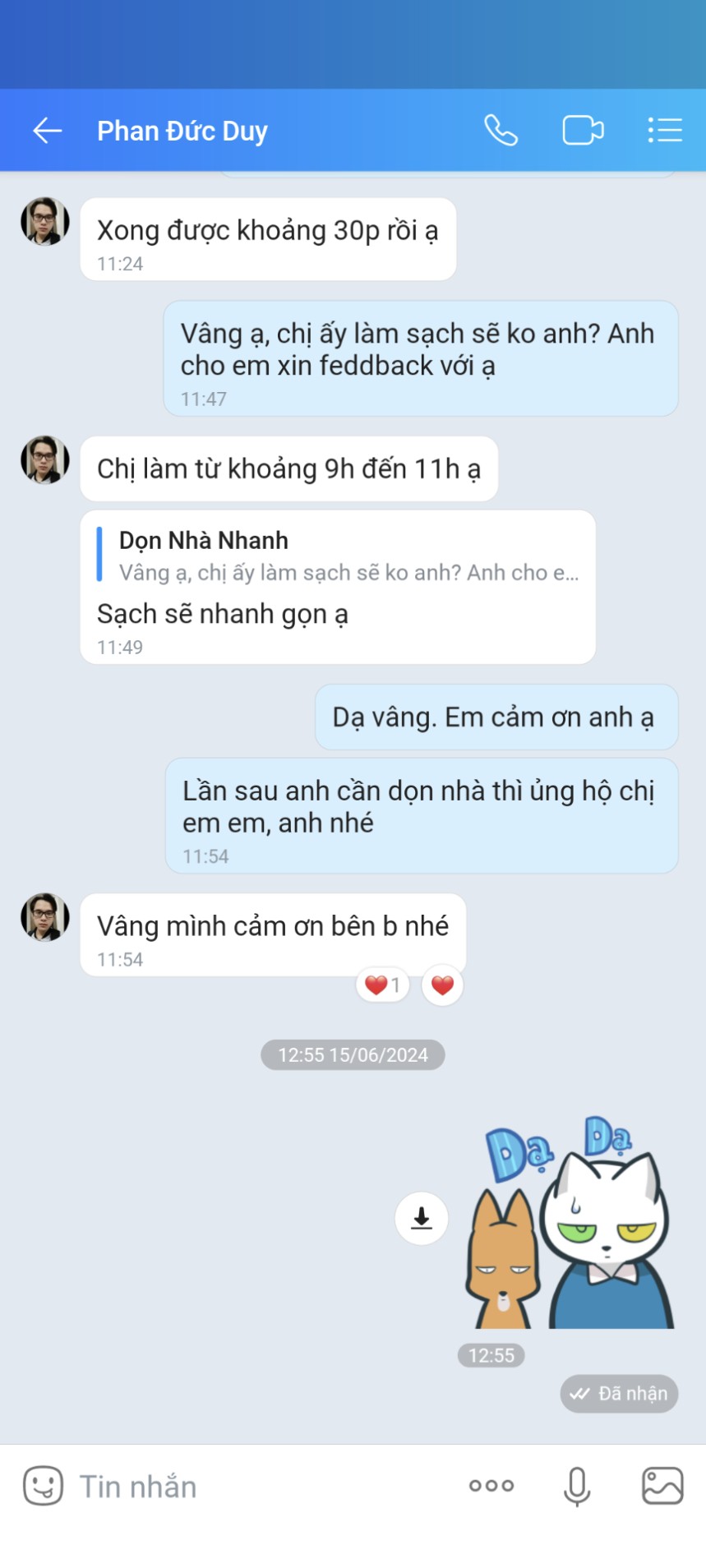Viewport: 706px width, 1568px height.
Task: Start a video call with Phan Đức Duy
Action: 583,131
